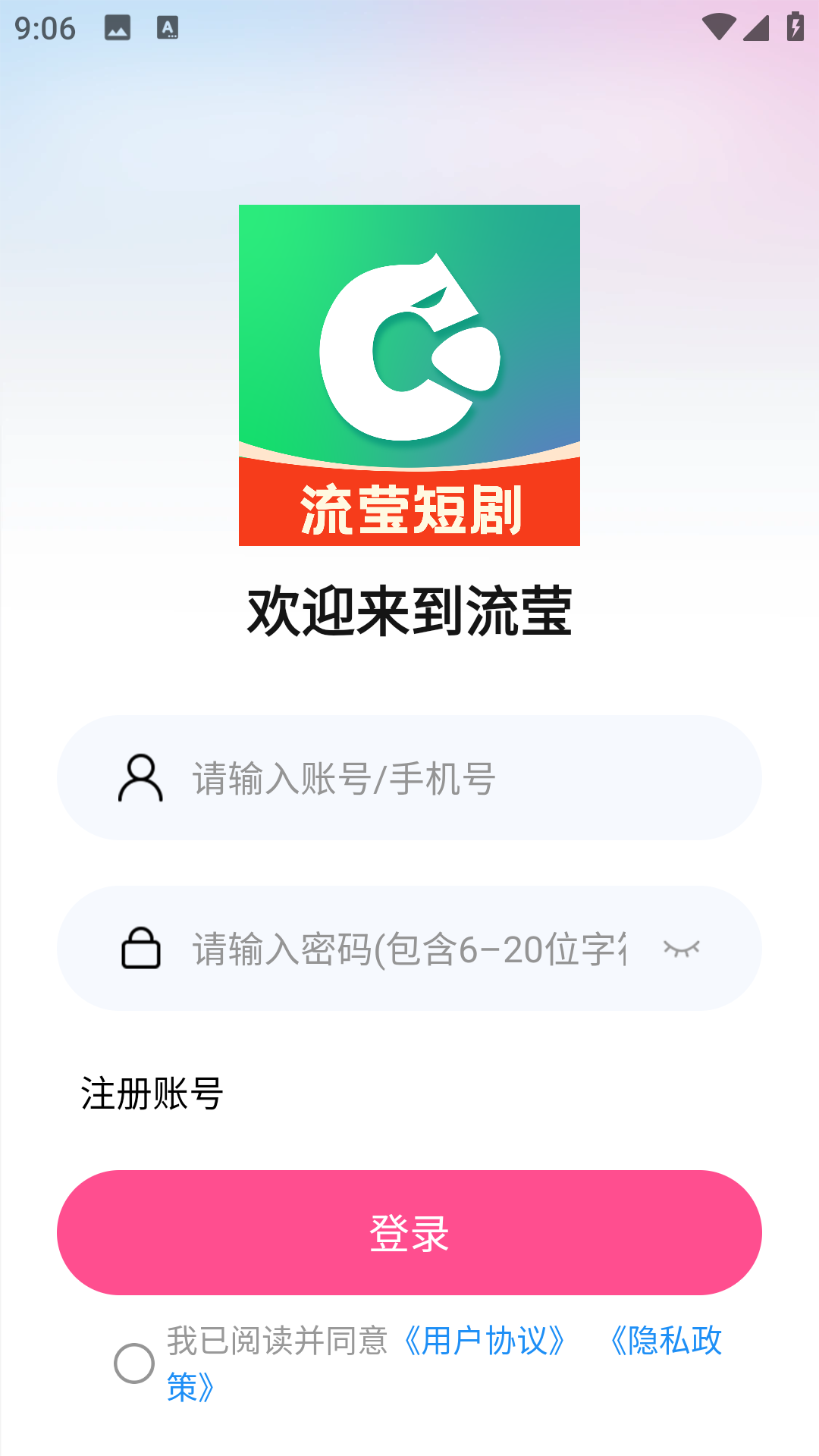Open 注册账号 to register an account
Viewport: 819px width, 1456px height.
152,1094
